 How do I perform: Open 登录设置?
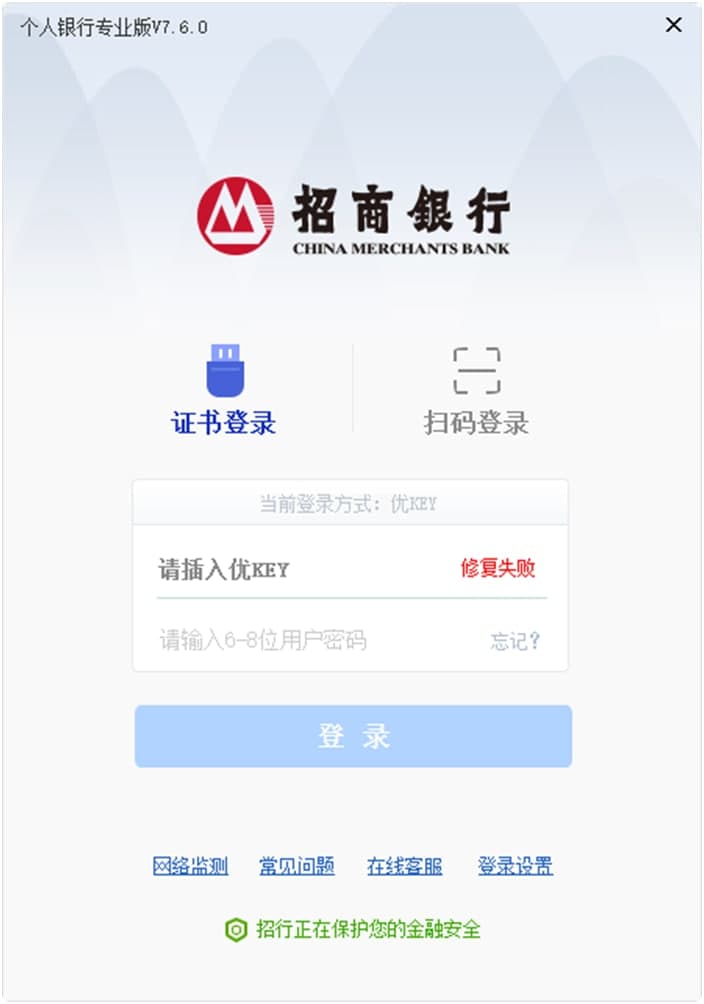point(515,866)
